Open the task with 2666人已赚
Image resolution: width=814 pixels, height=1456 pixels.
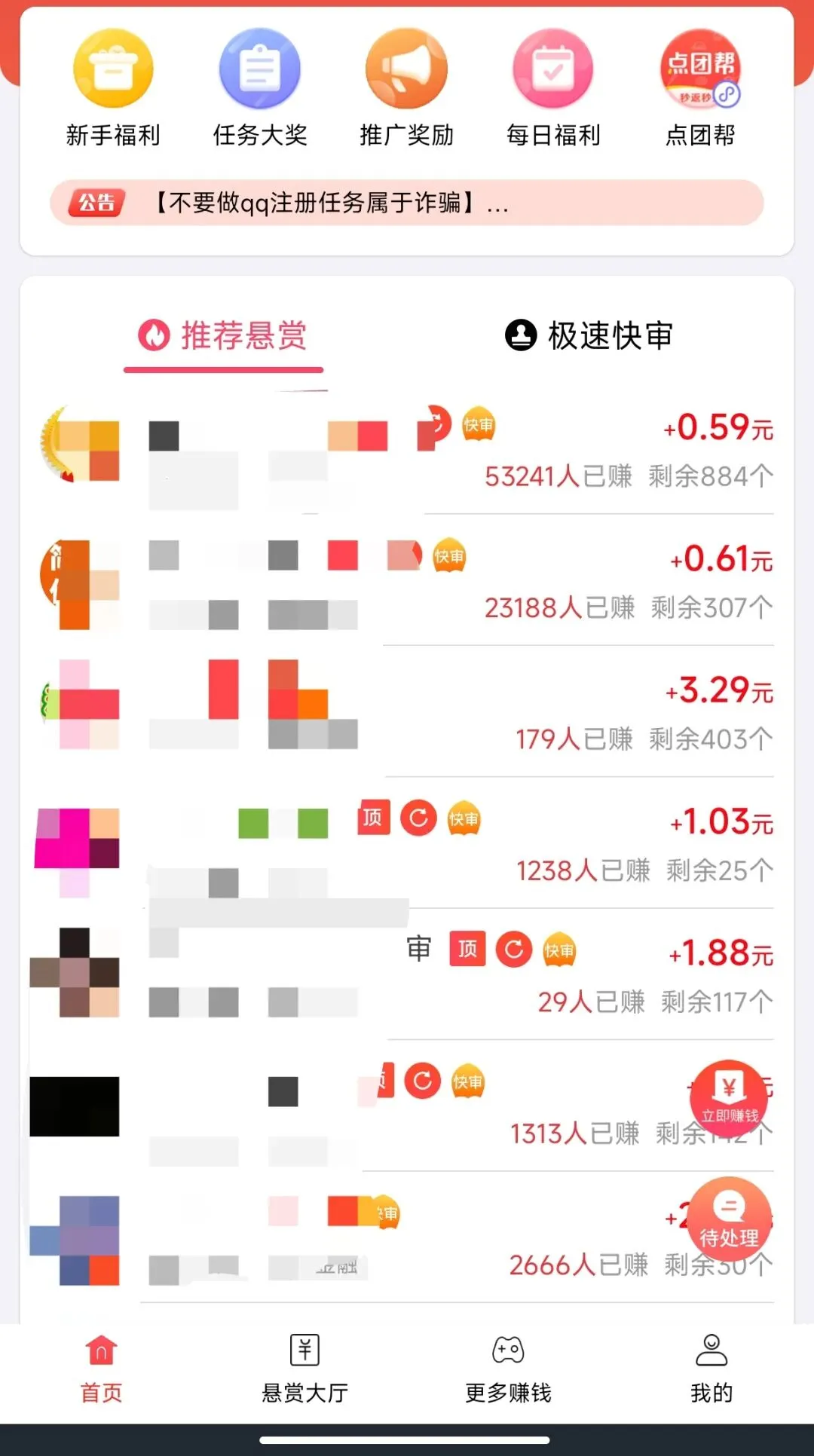pyautogui.click(x=407, y=1239)
